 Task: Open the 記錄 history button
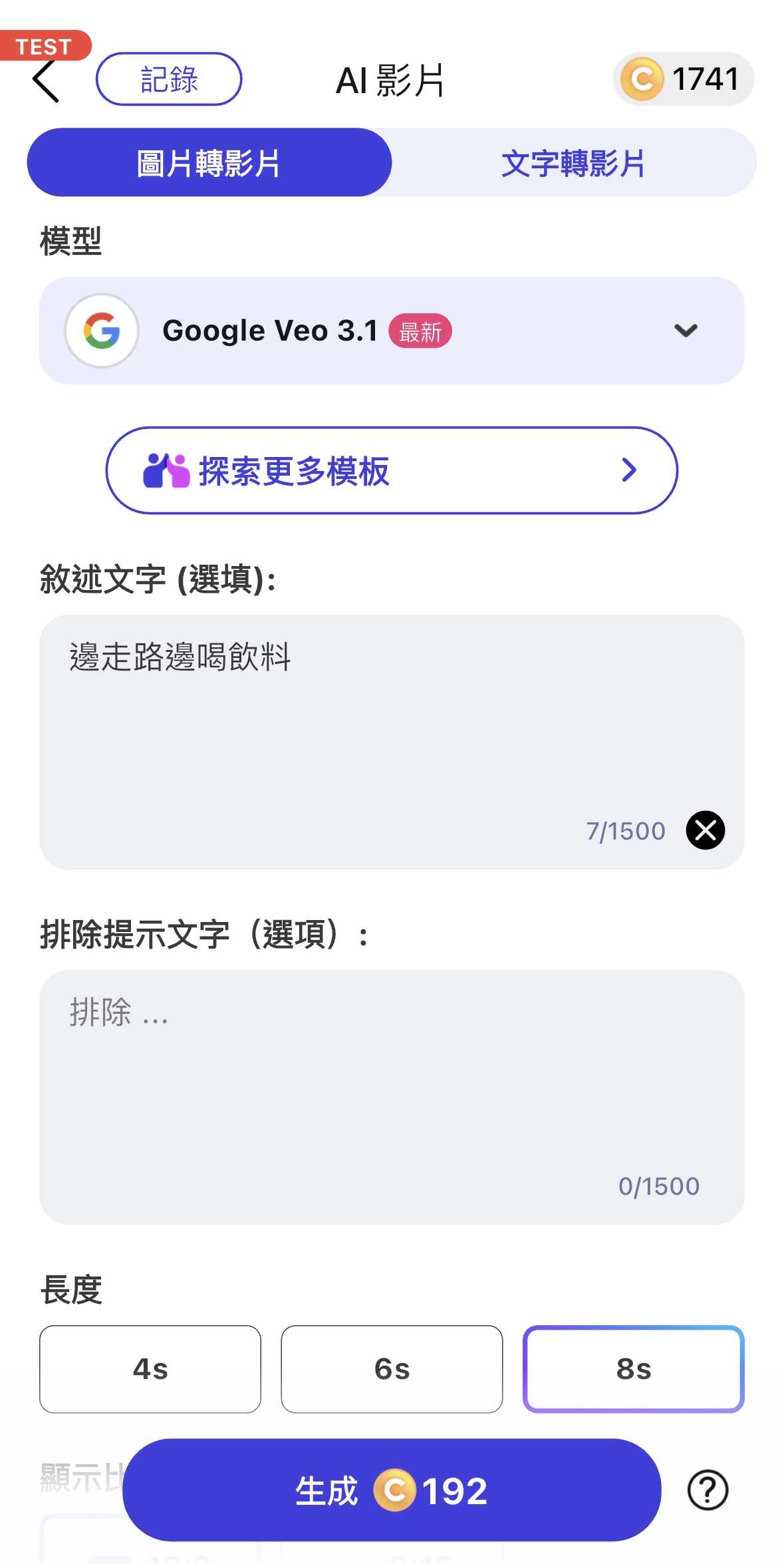click(x=169, y=79)
